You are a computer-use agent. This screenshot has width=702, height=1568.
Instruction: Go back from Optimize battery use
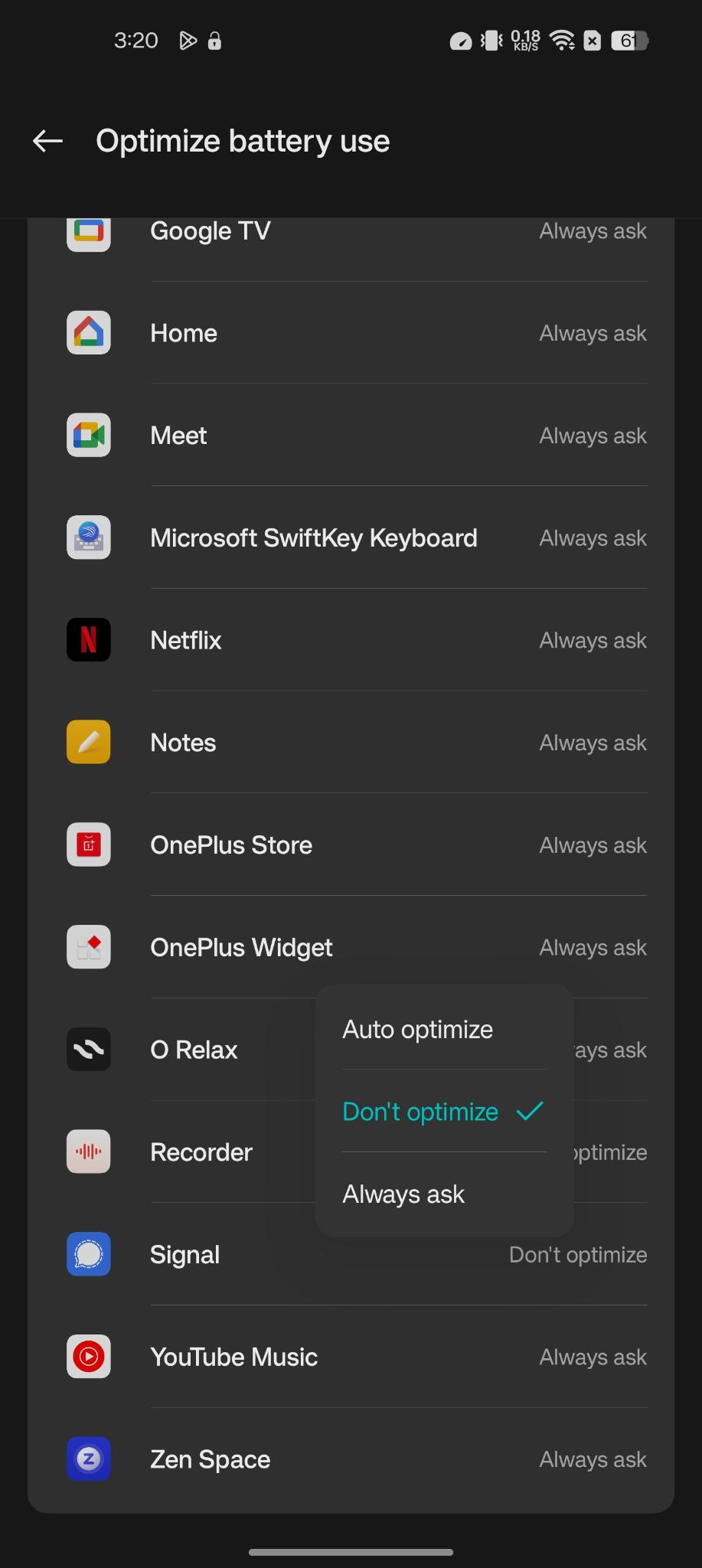47,141
